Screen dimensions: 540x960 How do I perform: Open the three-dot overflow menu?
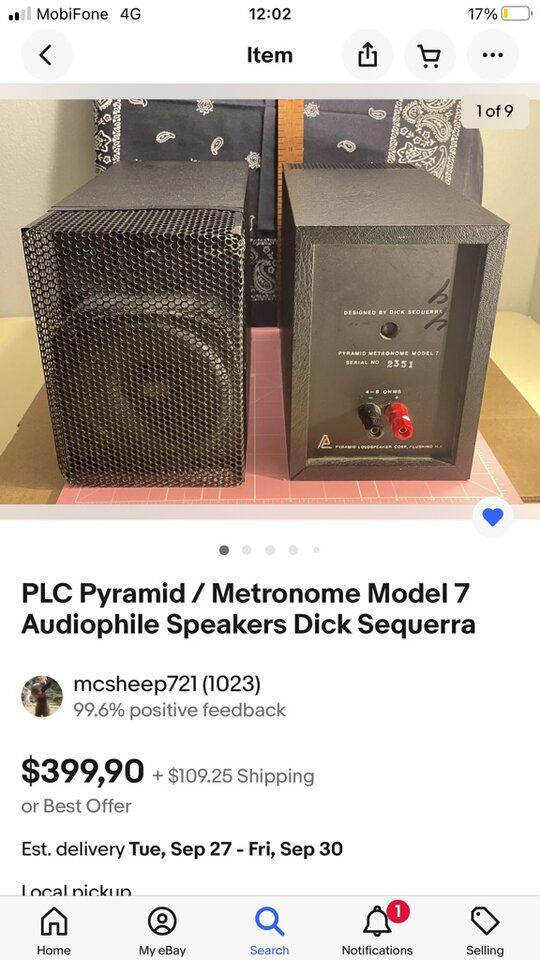click(x=492, y=55)
